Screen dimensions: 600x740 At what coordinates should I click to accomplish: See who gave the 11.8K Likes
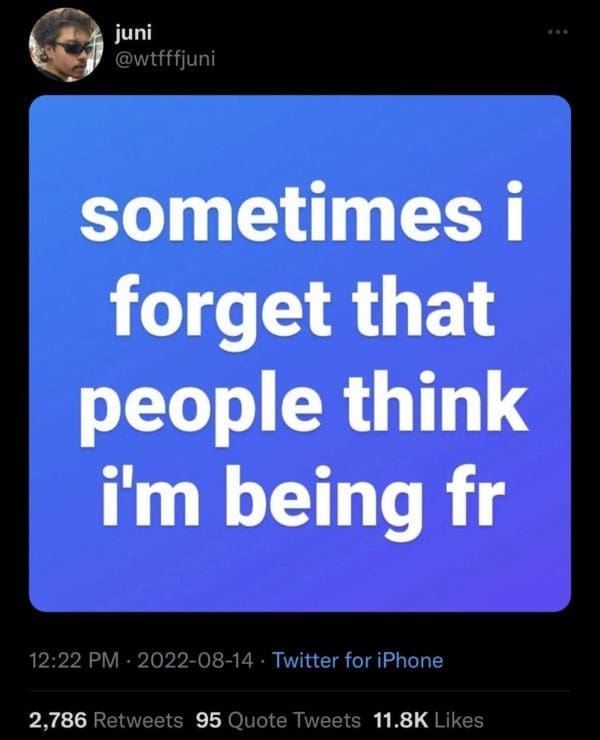427,719
